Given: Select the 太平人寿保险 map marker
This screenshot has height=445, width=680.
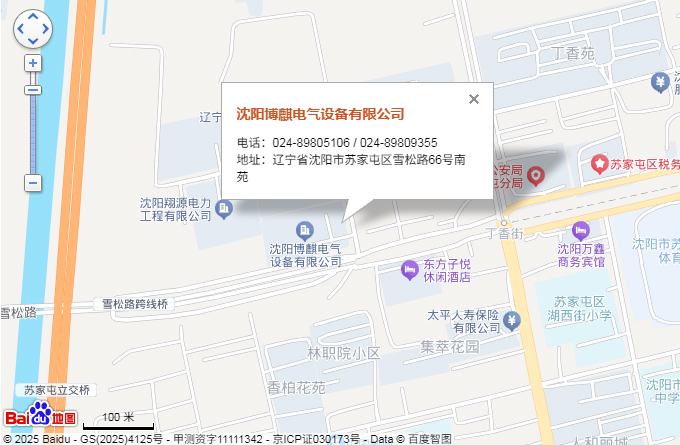Looking at the screenshot, I should [512, 320].
